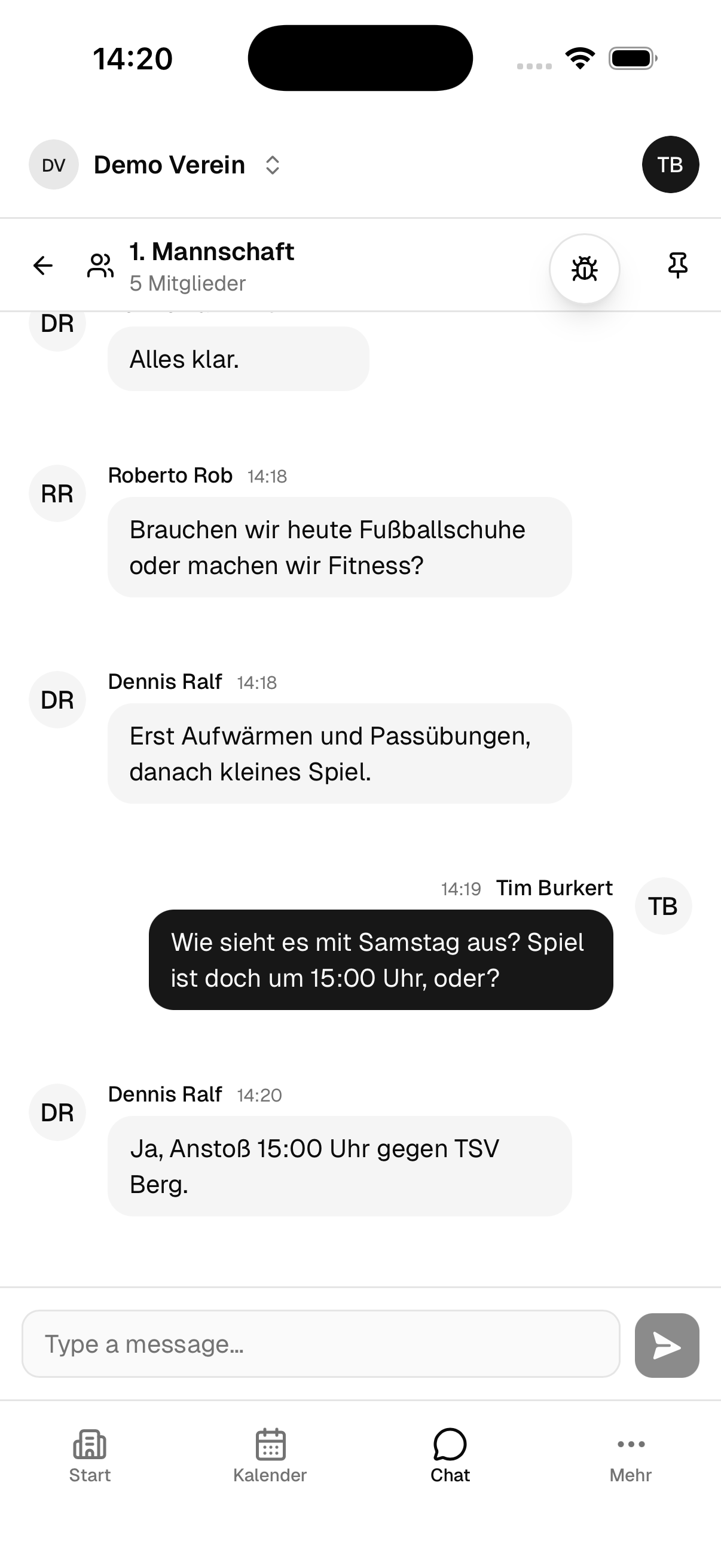
Task: Open Dennis Ralf's DR avatar
Action: (57, 698)
